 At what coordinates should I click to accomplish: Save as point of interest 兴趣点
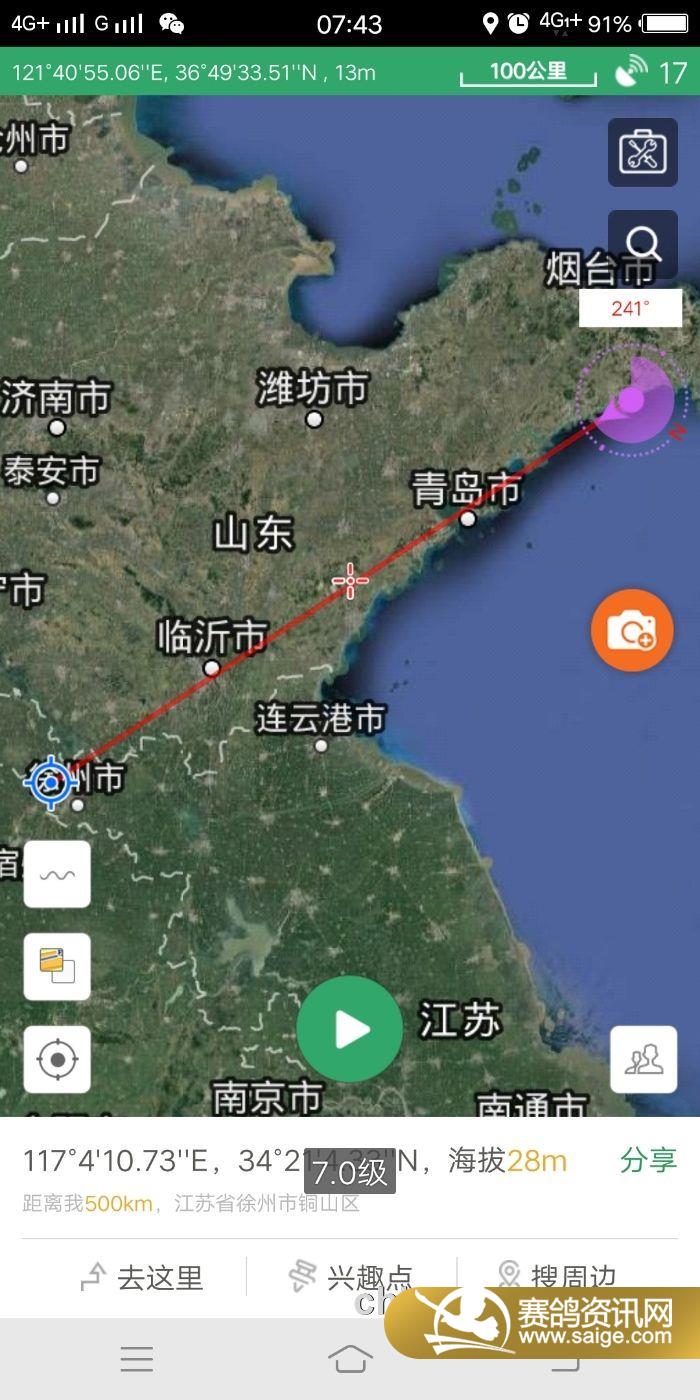[x=350, y=1277]
